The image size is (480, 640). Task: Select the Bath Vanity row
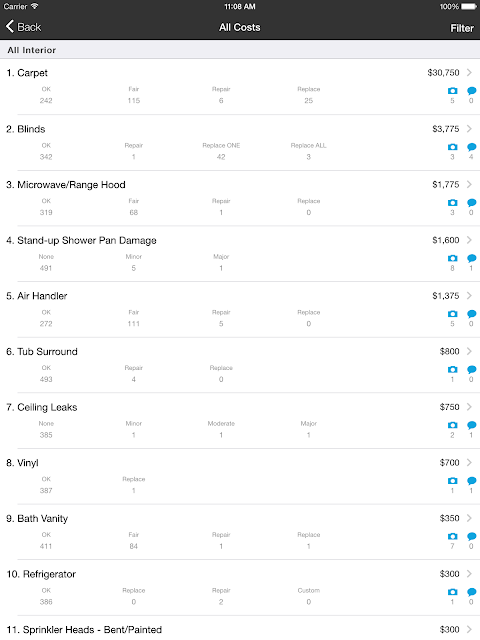(240, 532)
